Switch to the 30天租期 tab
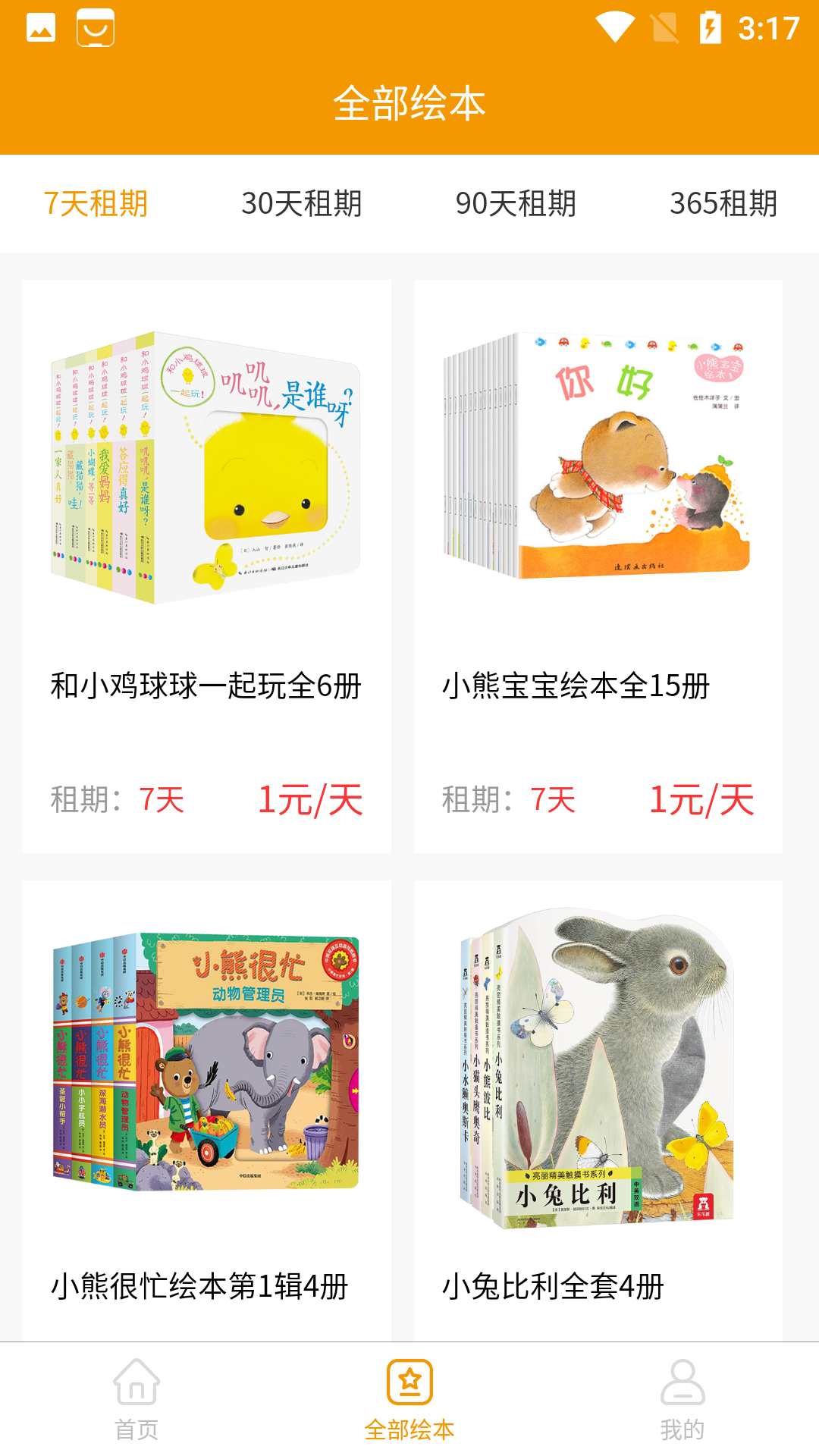 coord(301,203)
